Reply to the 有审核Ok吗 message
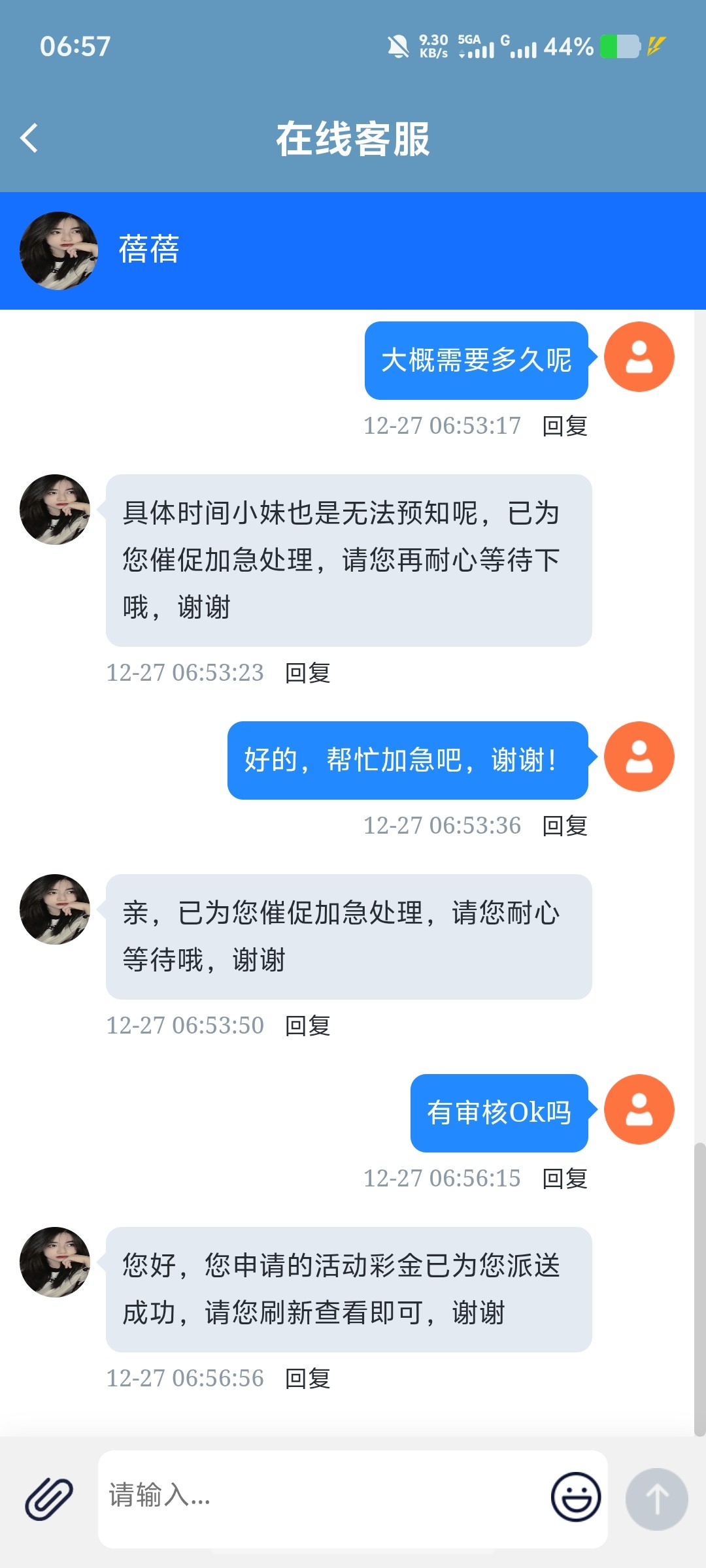 tap(565, 1179)
